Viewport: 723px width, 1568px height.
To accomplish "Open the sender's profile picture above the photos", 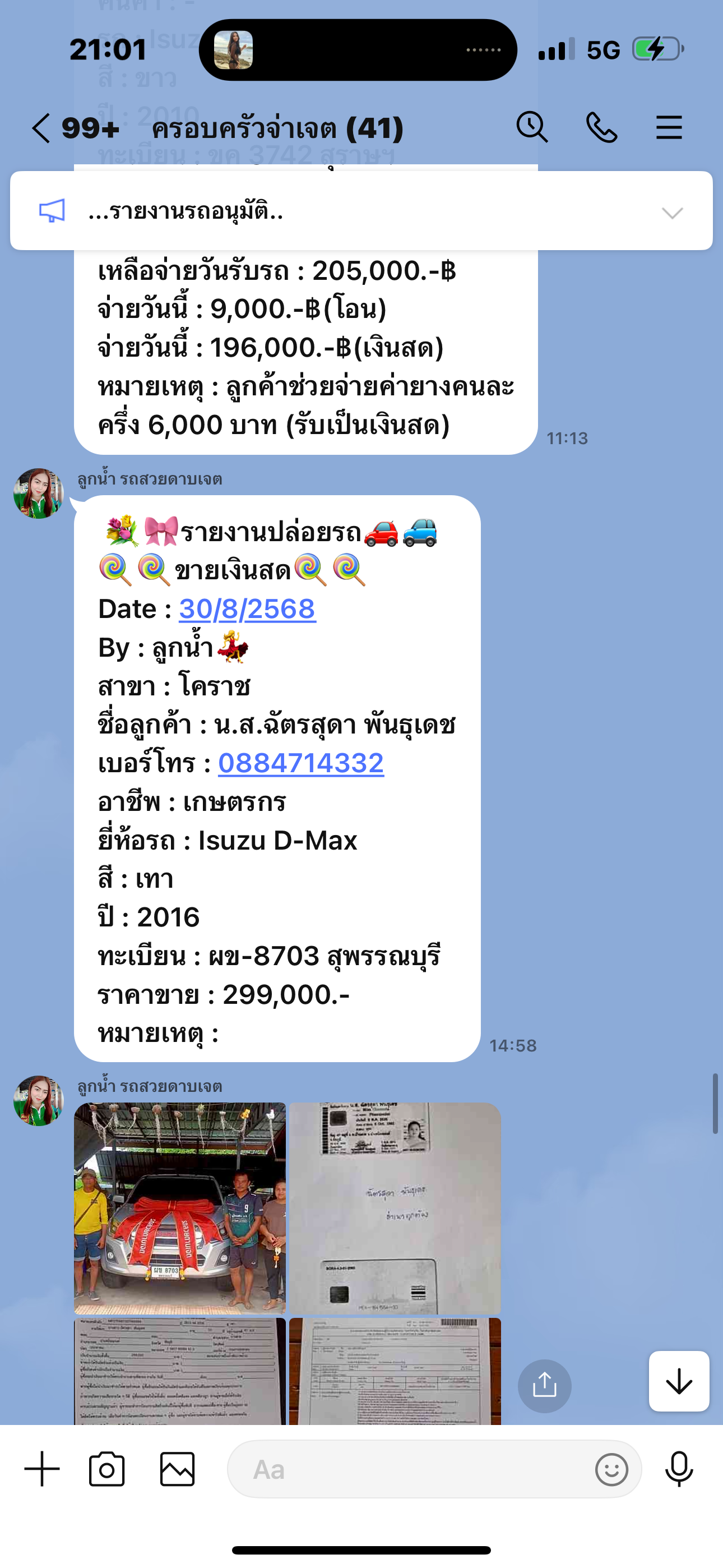I will click(x=38, y=1100).
